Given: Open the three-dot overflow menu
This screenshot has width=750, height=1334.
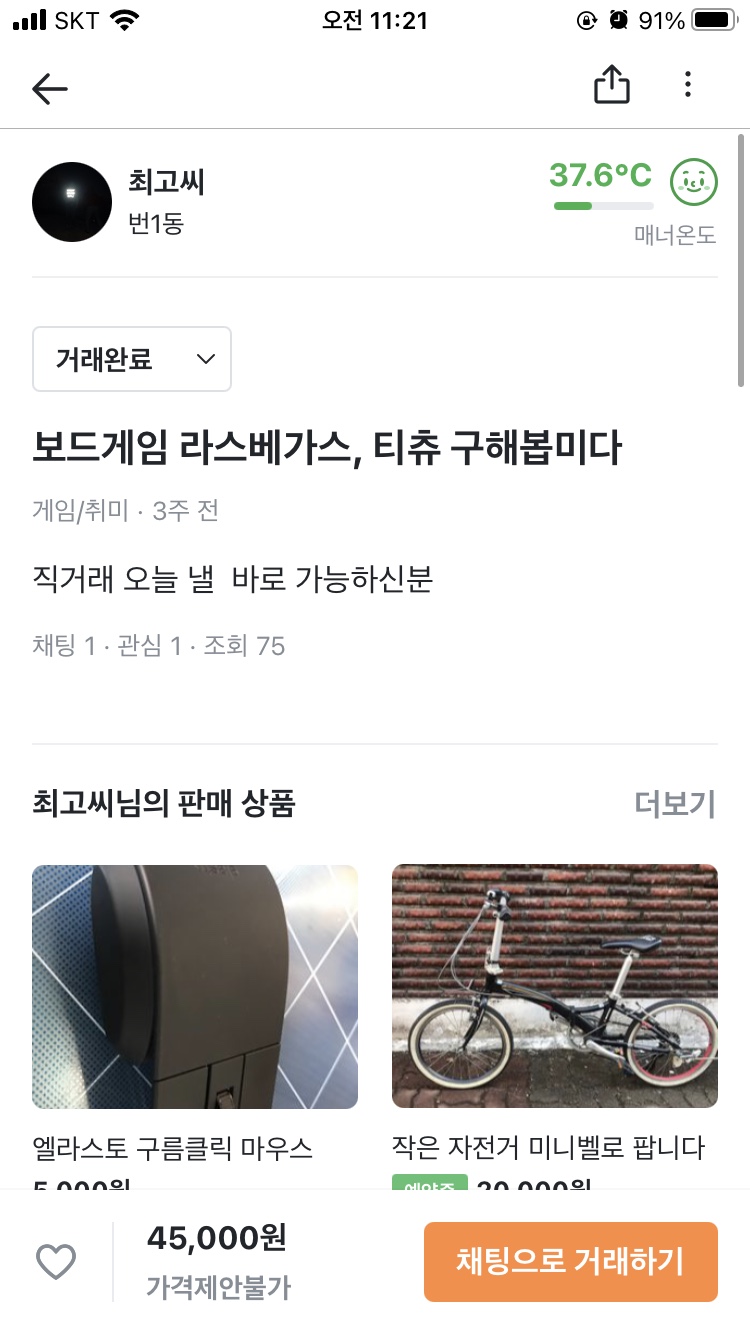Looking at the screenshot, I should point(687,85).
